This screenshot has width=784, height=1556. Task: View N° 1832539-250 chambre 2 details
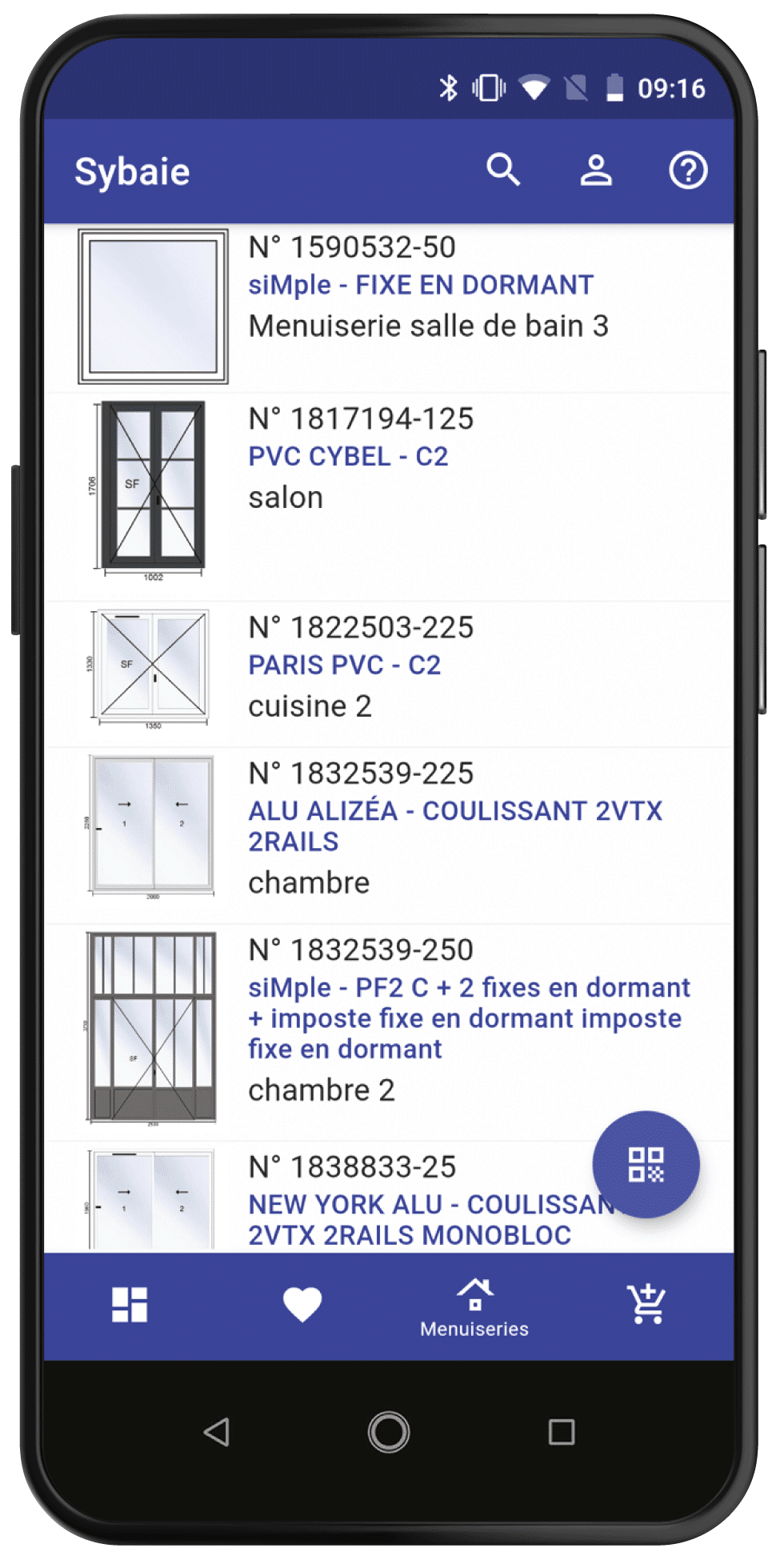click(x=389, y=1033)
